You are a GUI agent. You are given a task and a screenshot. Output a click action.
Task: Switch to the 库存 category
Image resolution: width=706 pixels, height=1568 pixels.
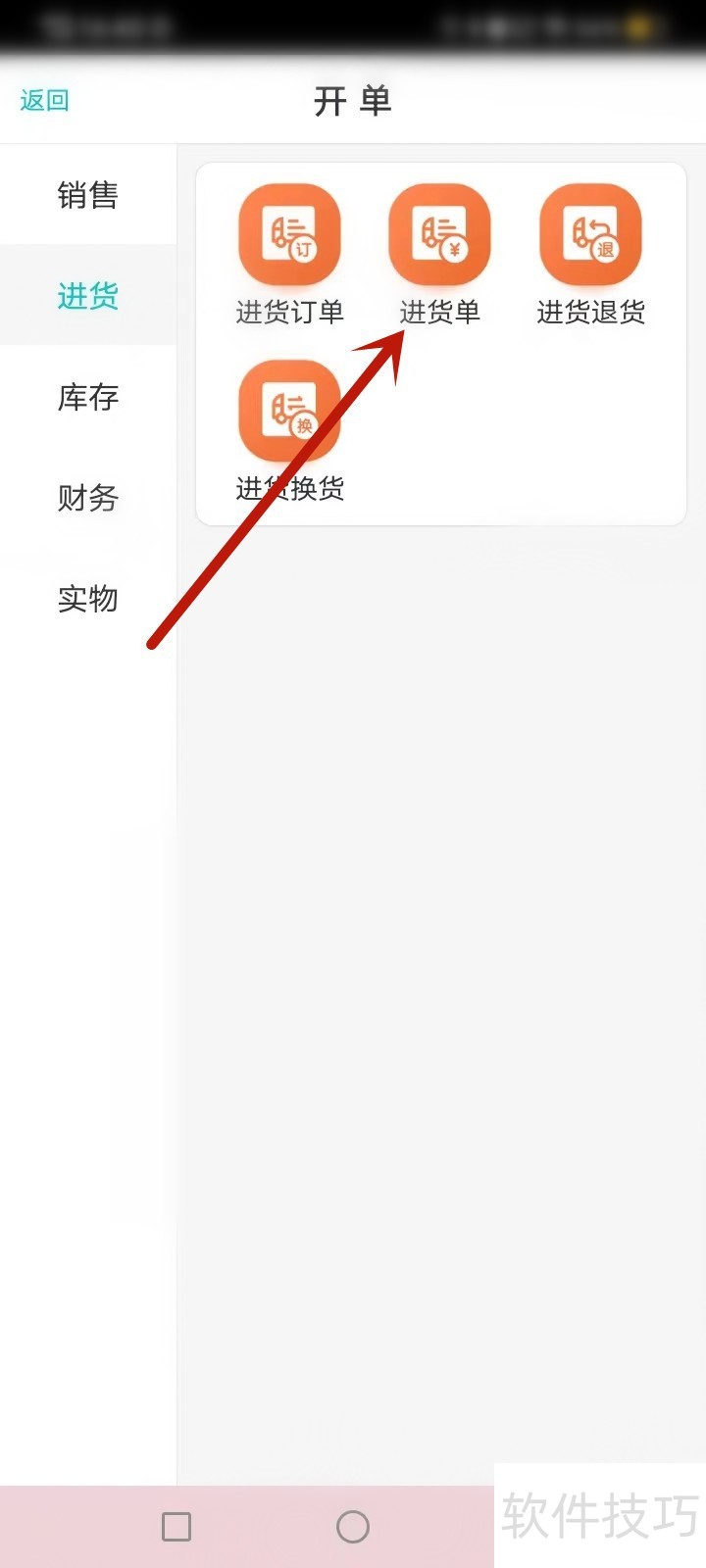tap(87, 397)
